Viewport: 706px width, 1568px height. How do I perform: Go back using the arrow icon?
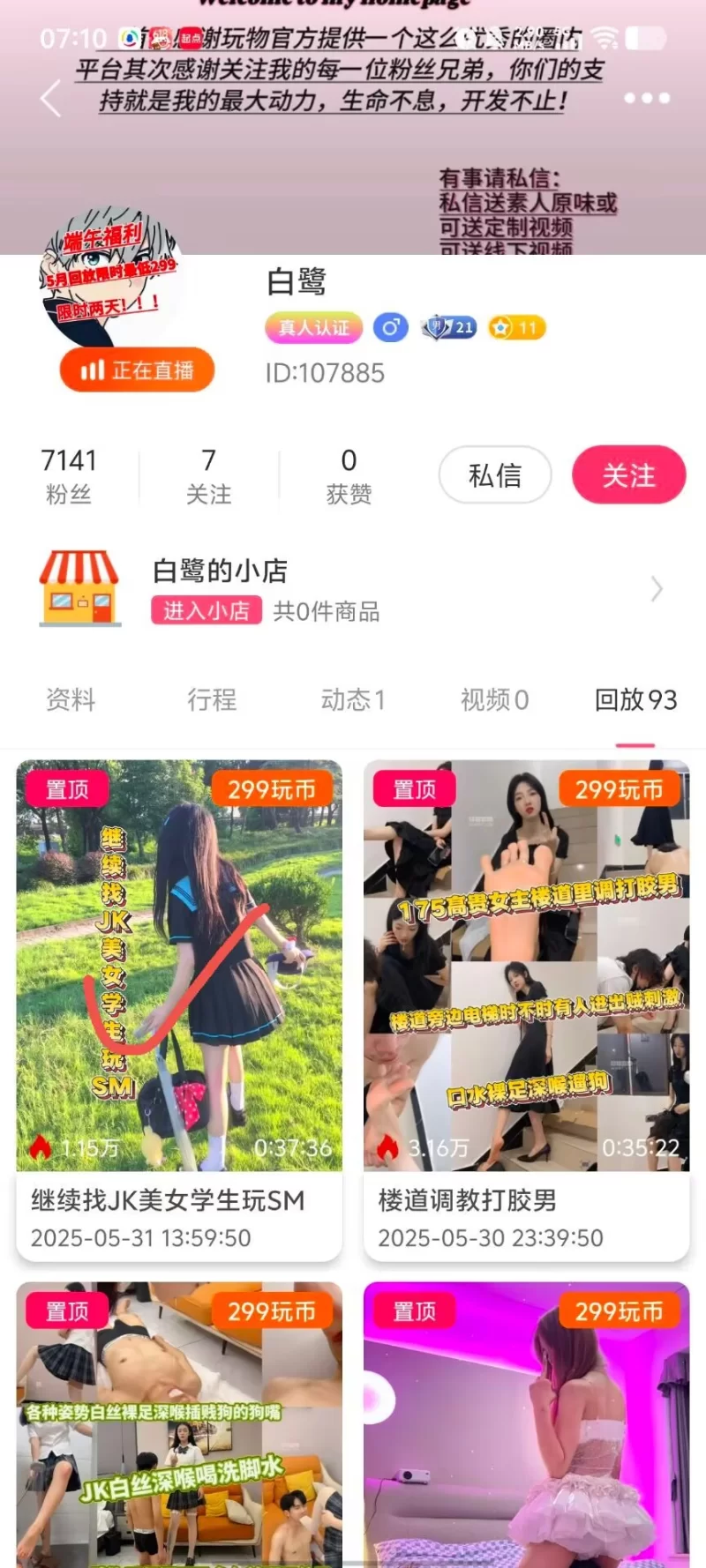coord(51,98)
